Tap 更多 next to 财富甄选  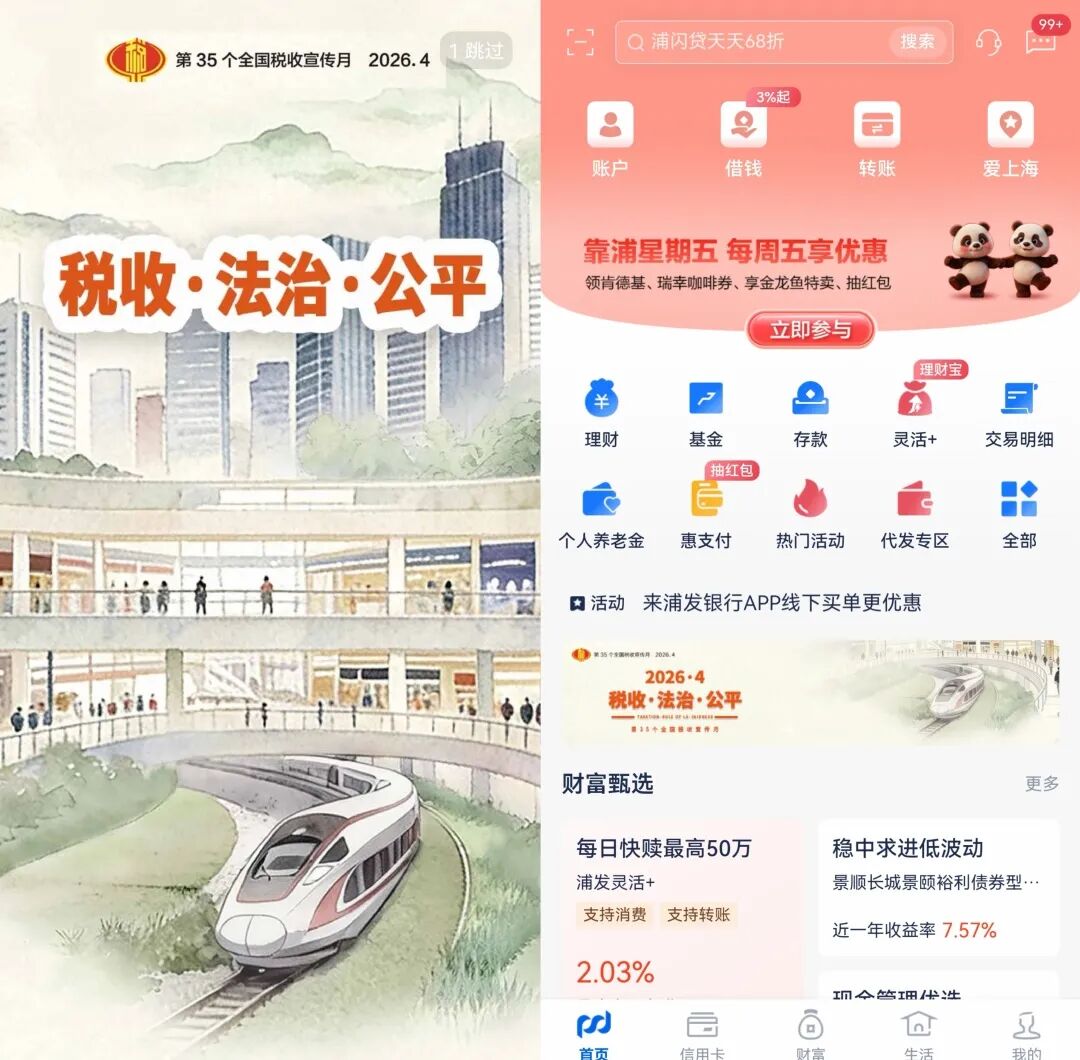pyautogui.click(x=1041, y=784)
